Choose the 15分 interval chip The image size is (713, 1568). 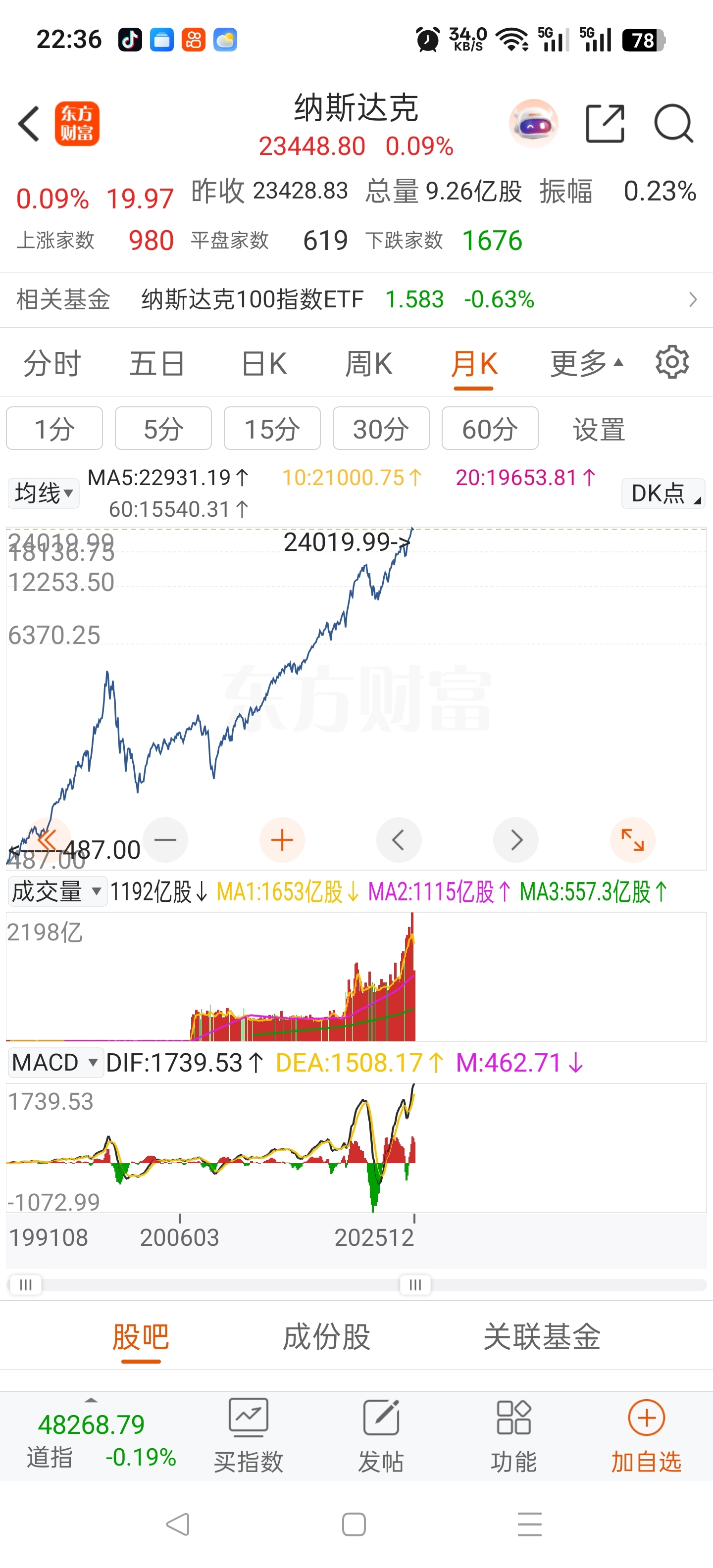pyautogui.click(x=271, y=429)
